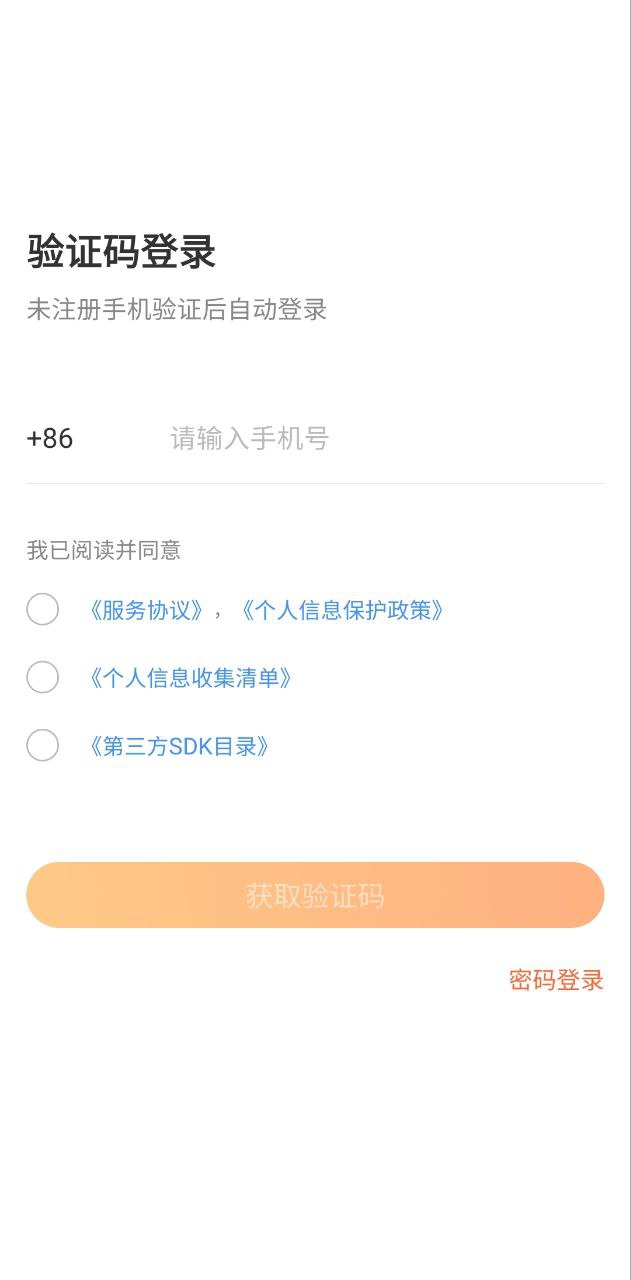Open the +86 country code selector
This screenshot has width=631, height=1280.
50,439
